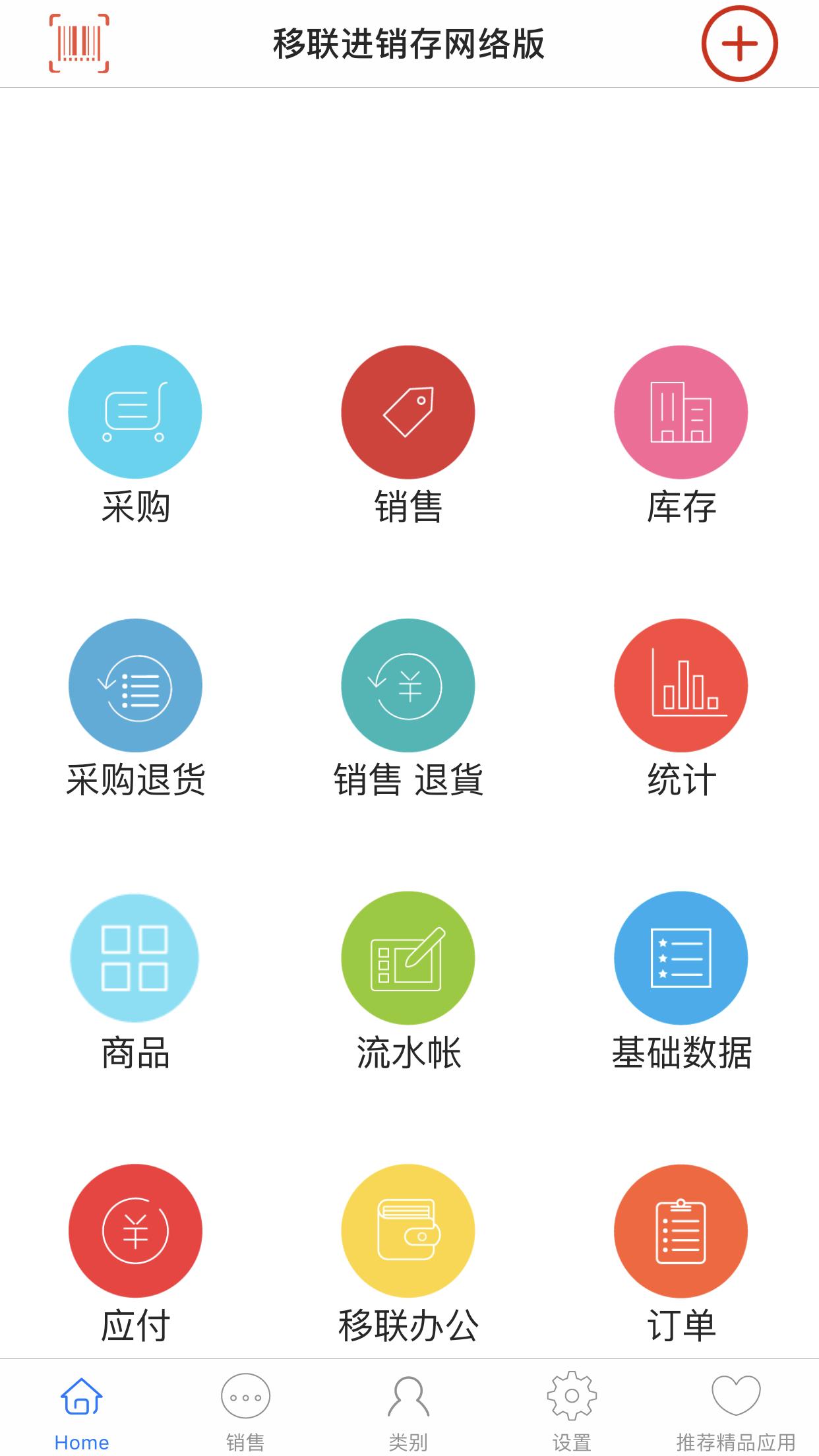Open the 采购退货 purchase returns module
The height and width of the screenshot is (1456, 819).
click(135, 686)
